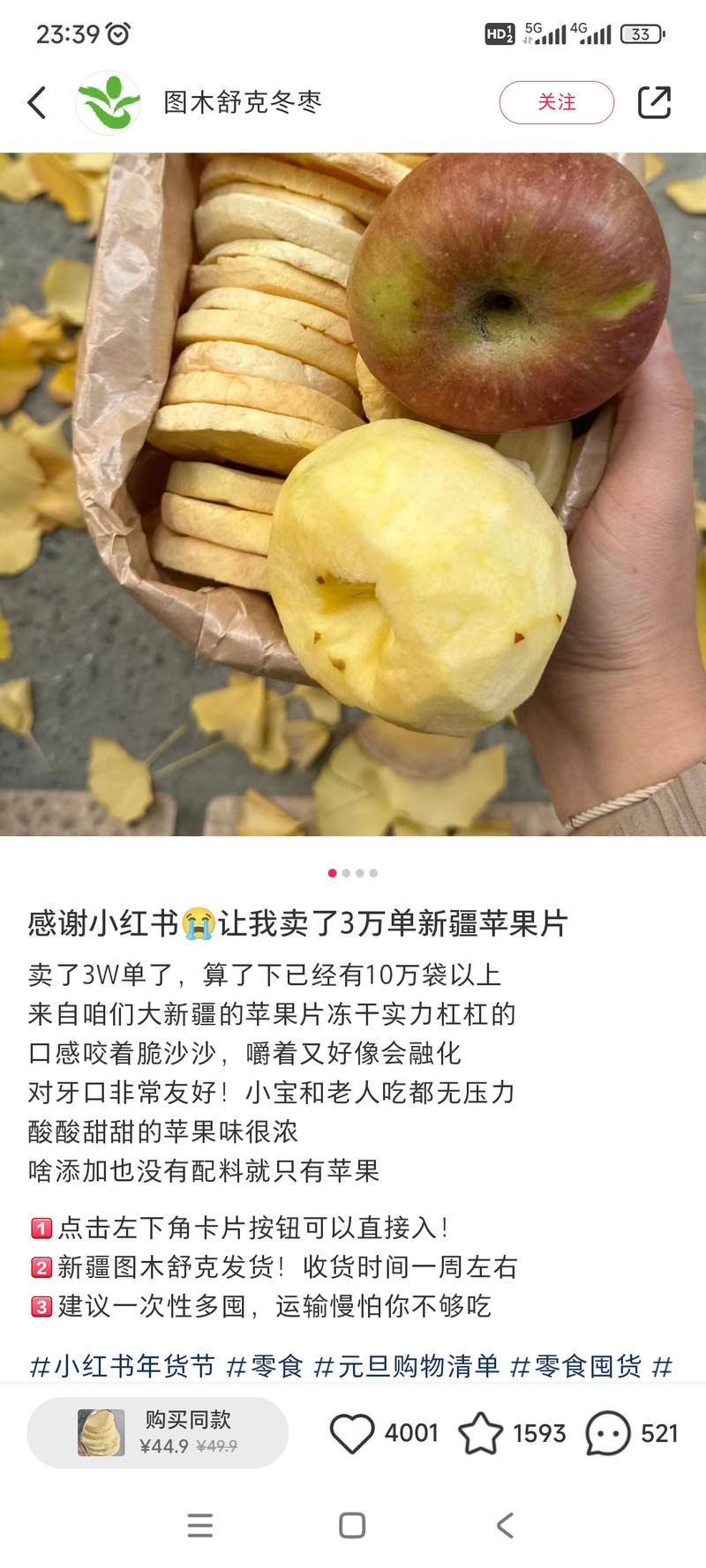The image size is (706, 1568).
Task: Open system recent apps menu
Action: [x=200, y=1526]
